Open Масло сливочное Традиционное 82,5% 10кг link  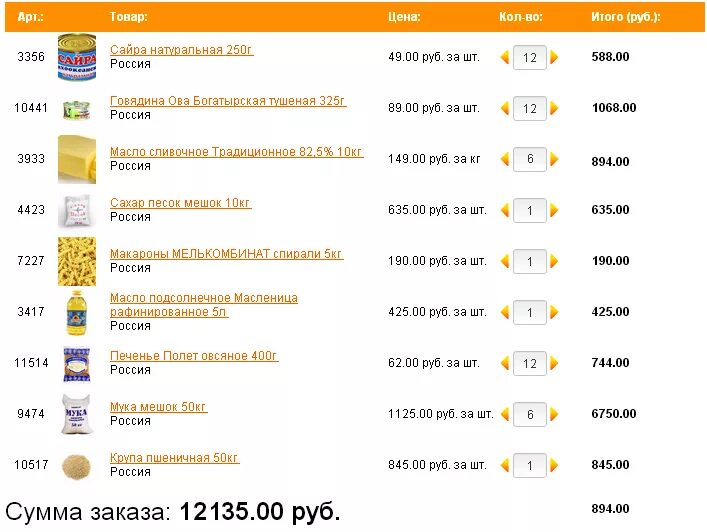(236, 151)
